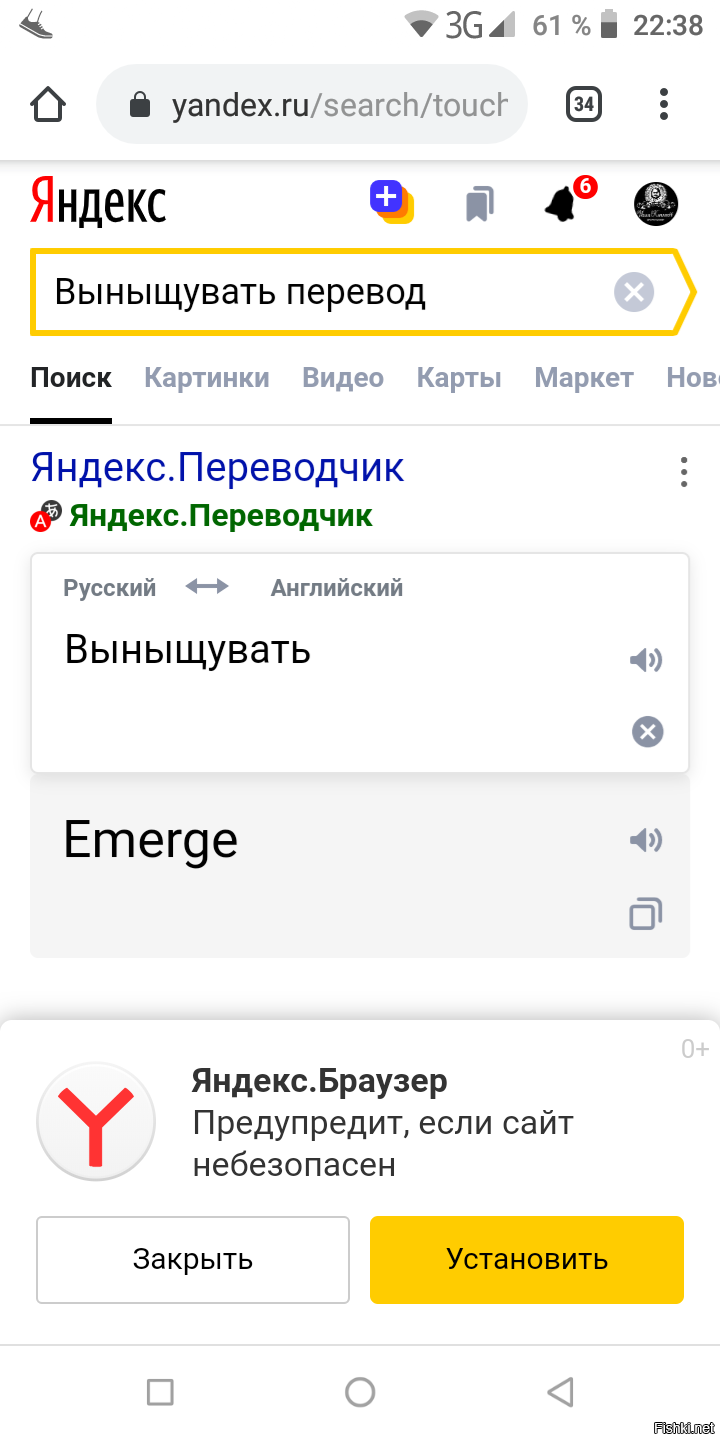Switch to the Видео tab
Image resolution: width=720 pixels, height=1440 pixels.
[x=343, y=377]
